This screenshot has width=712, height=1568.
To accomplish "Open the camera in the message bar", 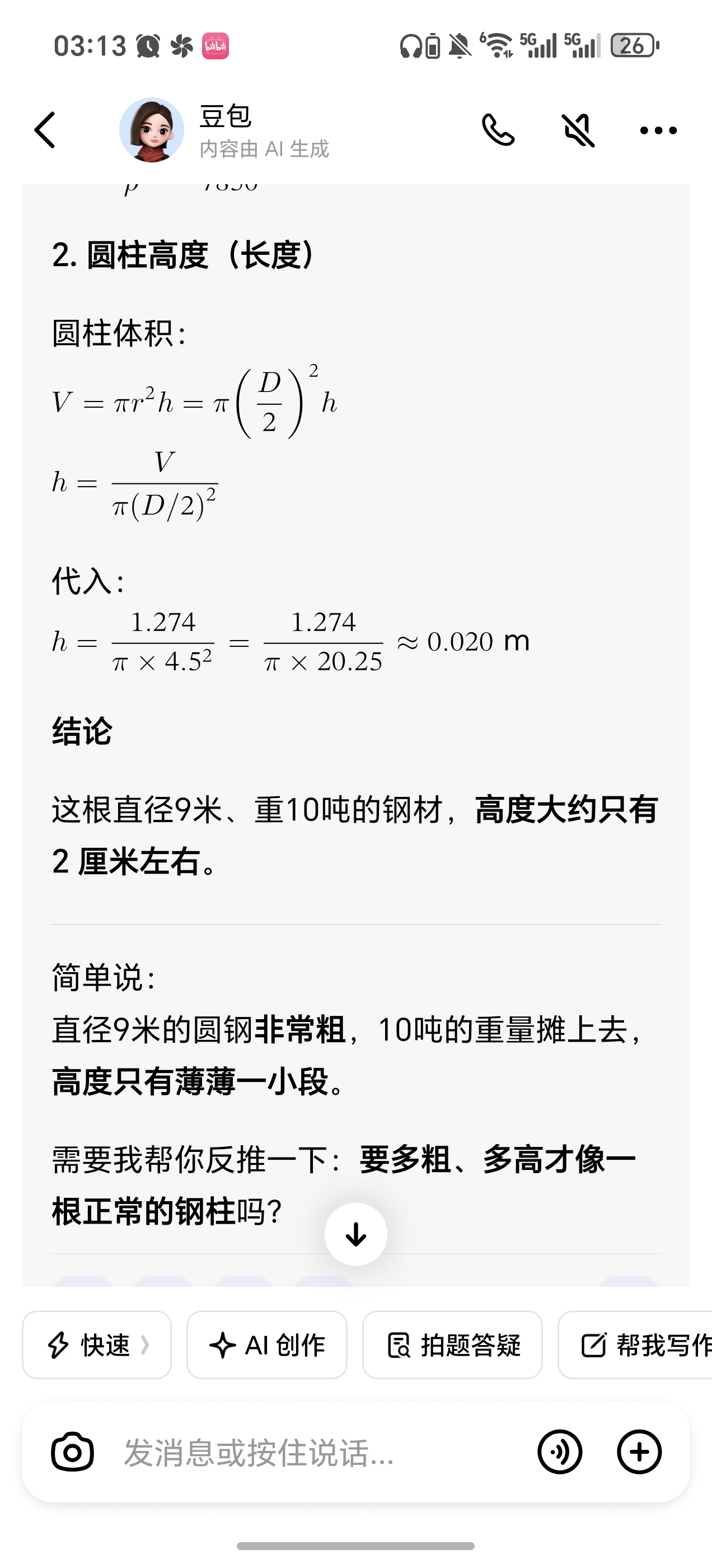I will point(72,1452).
